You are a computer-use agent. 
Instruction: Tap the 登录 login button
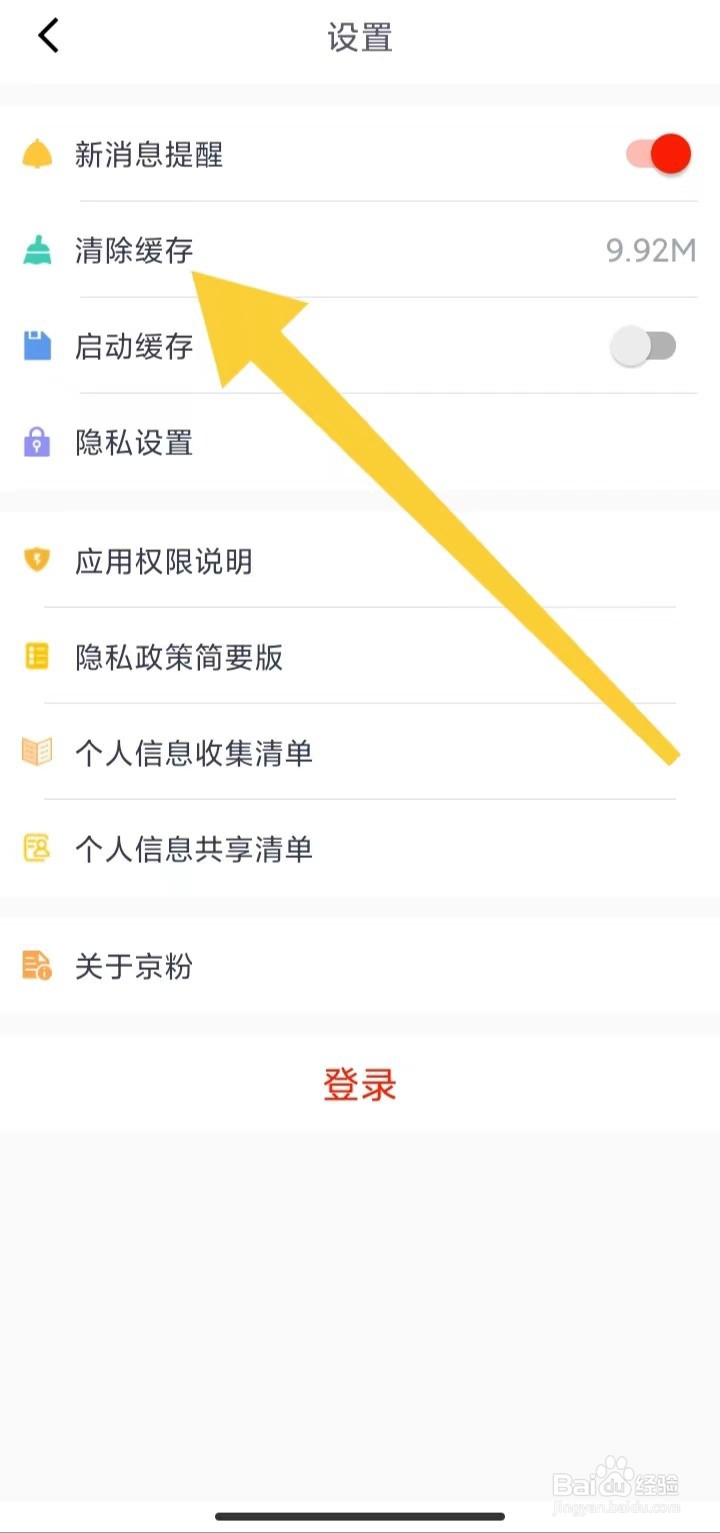click(x=360, y=1084)
